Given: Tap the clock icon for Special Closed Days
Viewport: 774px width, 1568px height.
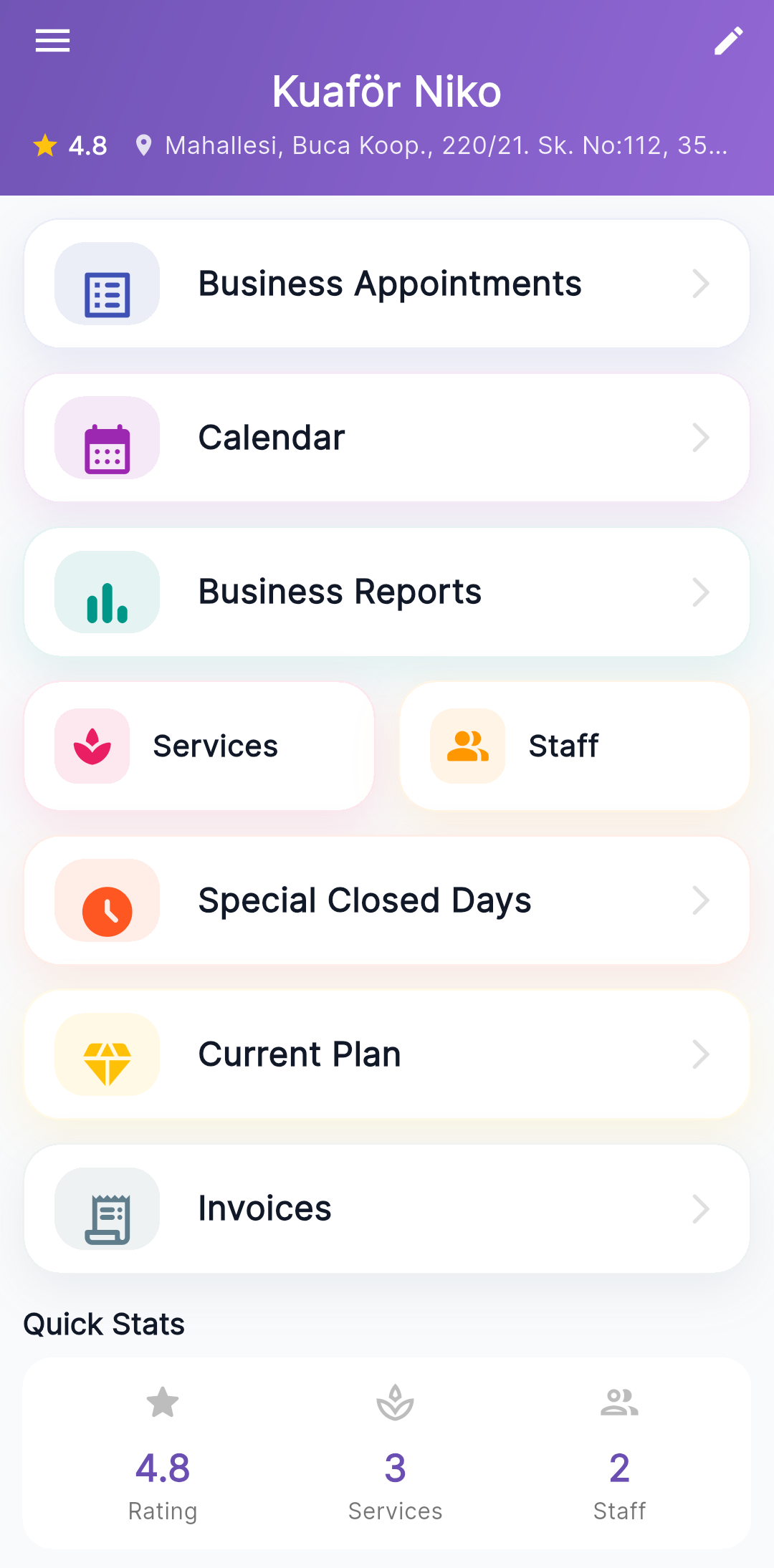Looking at the screenshot, I should pyautogui.click(x=107, y=900).
